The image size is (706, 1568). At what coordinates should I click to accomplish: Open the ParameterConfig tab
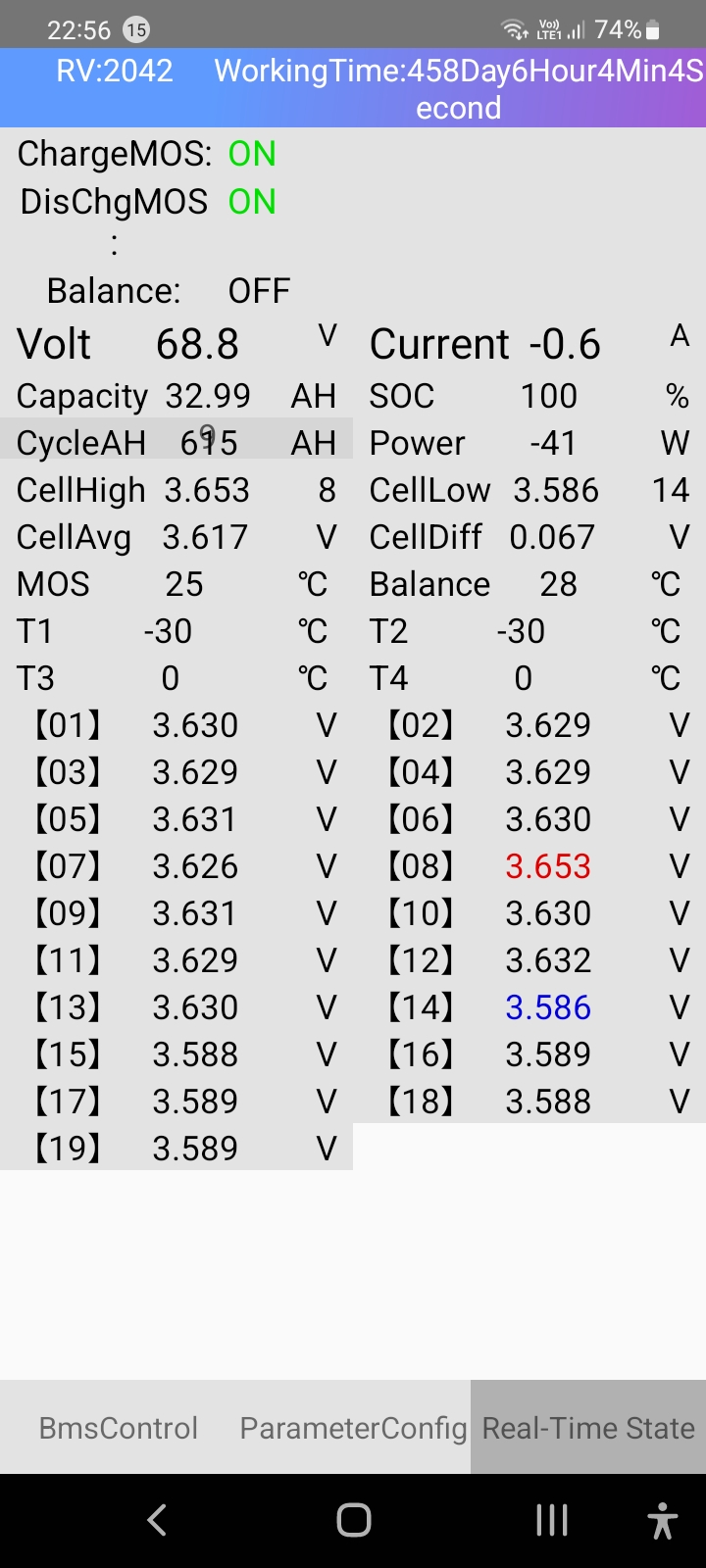353,1428
